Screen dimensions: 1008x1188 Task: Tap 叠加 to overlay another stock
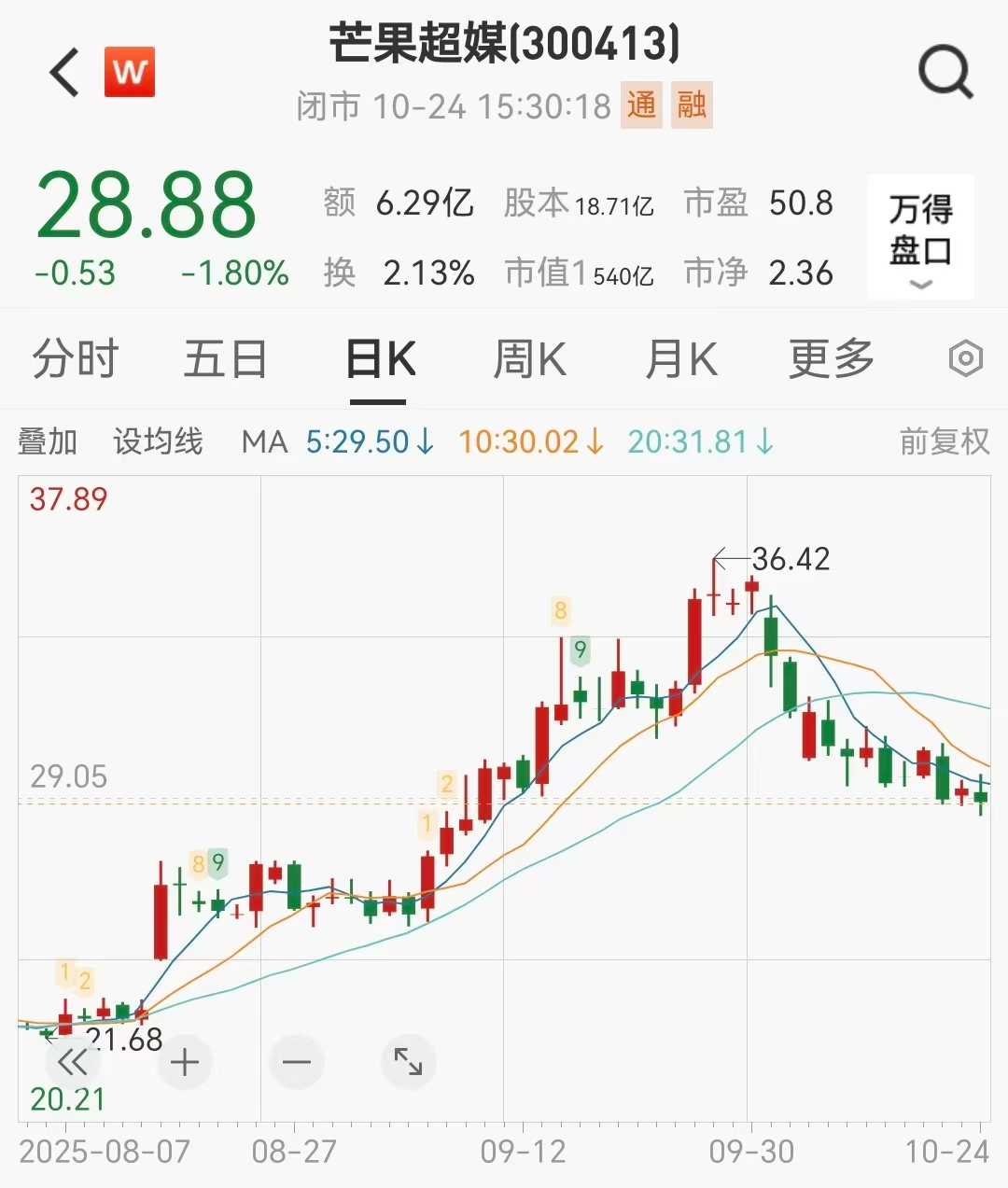coord(47,441)
